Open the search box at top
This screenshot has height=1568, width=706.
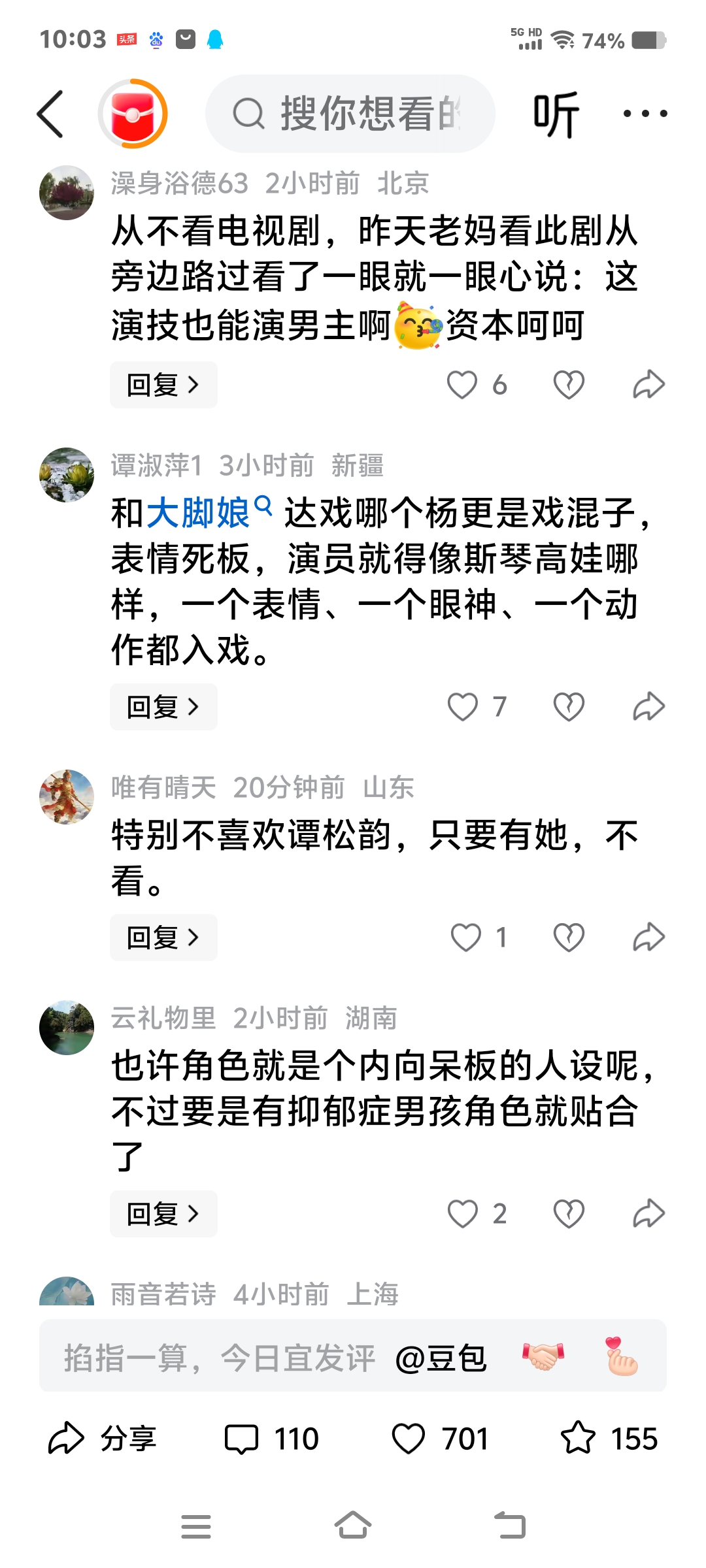click(350, 114)
